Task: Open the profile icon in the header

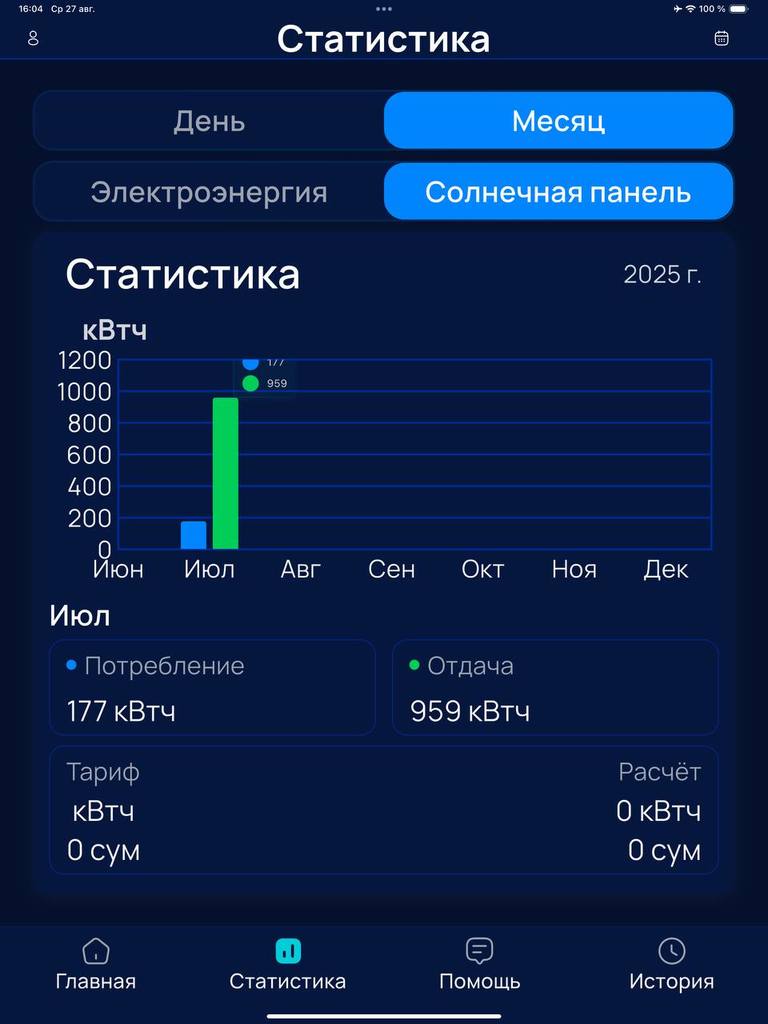Action: pos(33,38)
